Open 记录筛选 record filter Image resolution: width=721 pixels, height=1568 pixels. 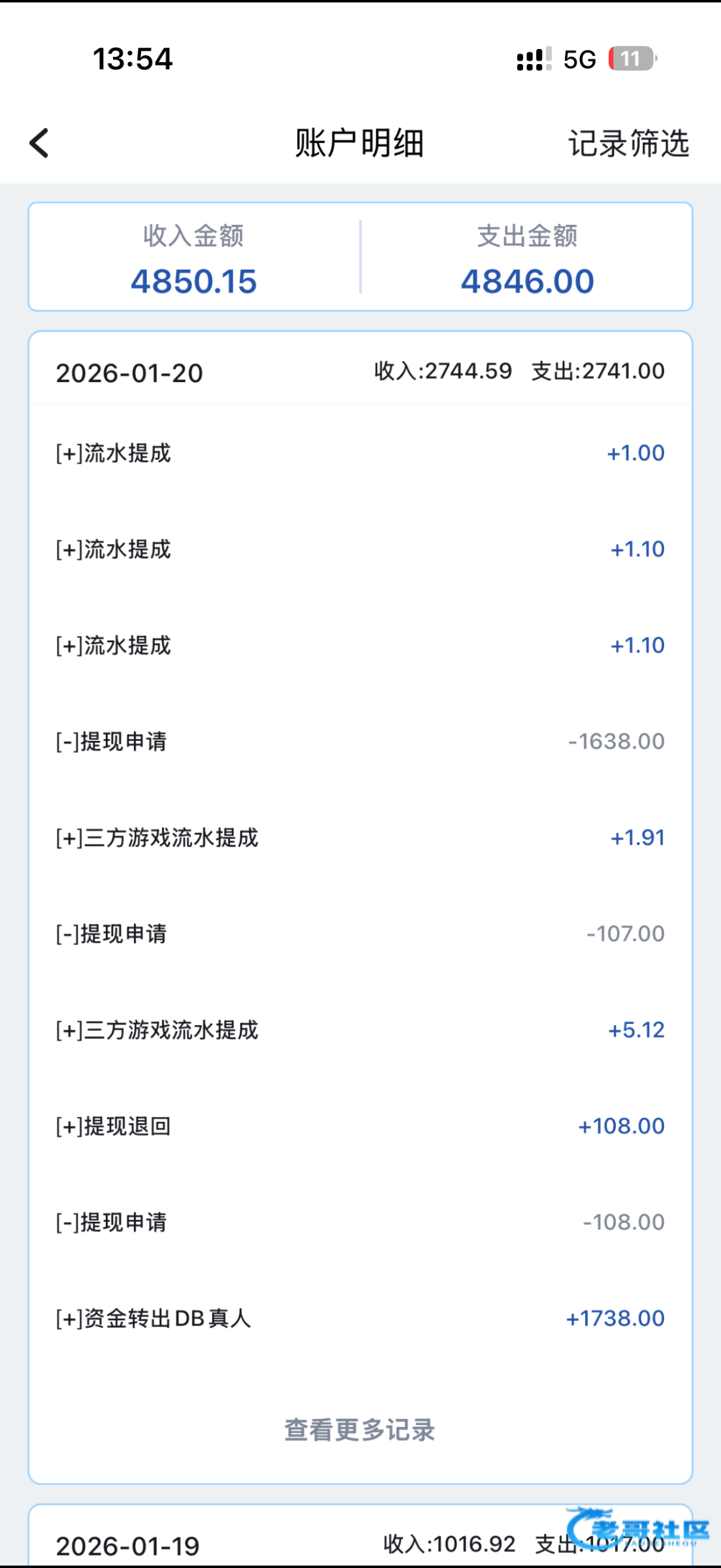tap(628, 144)
